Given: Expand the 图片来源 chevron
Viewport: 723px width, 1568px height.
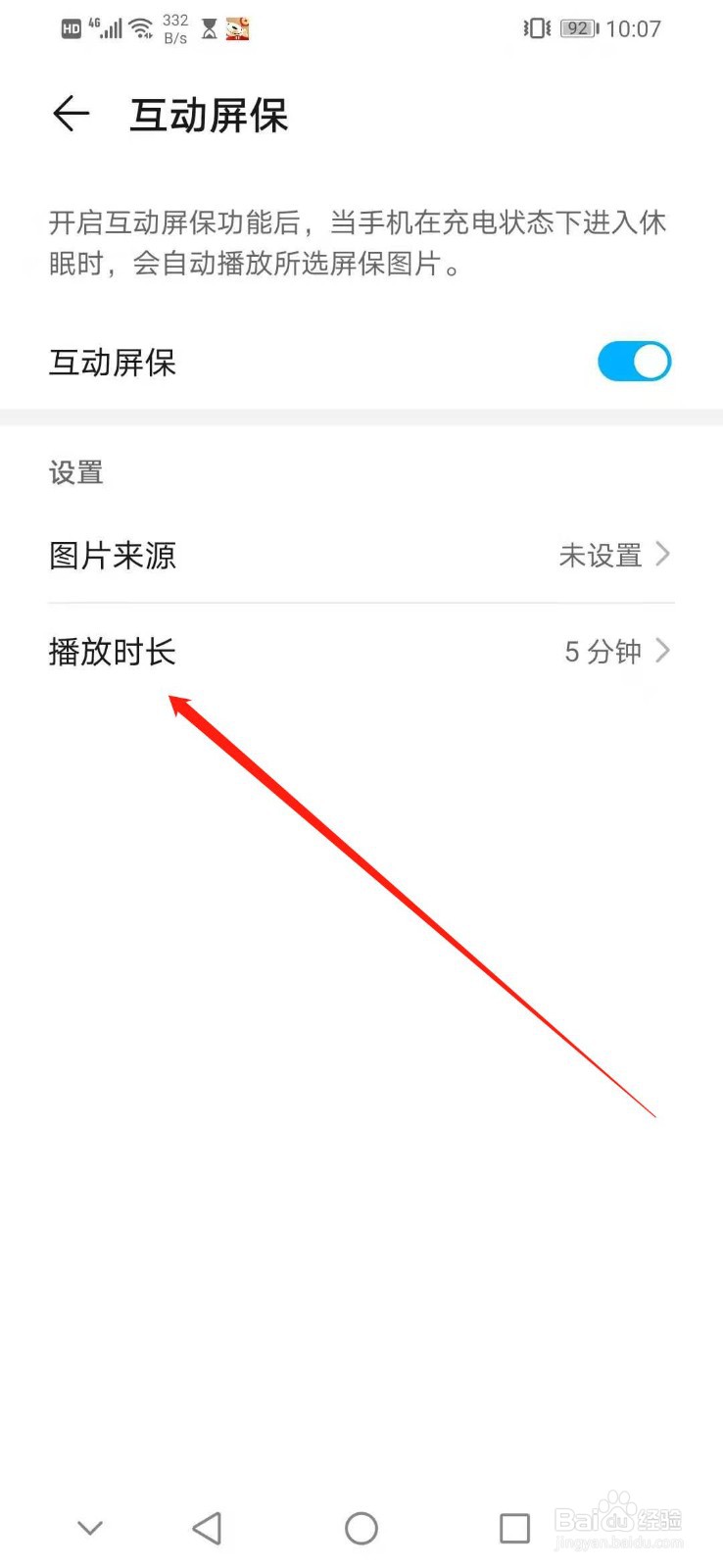Looking at the screenshot, I should tap(665, 555).
